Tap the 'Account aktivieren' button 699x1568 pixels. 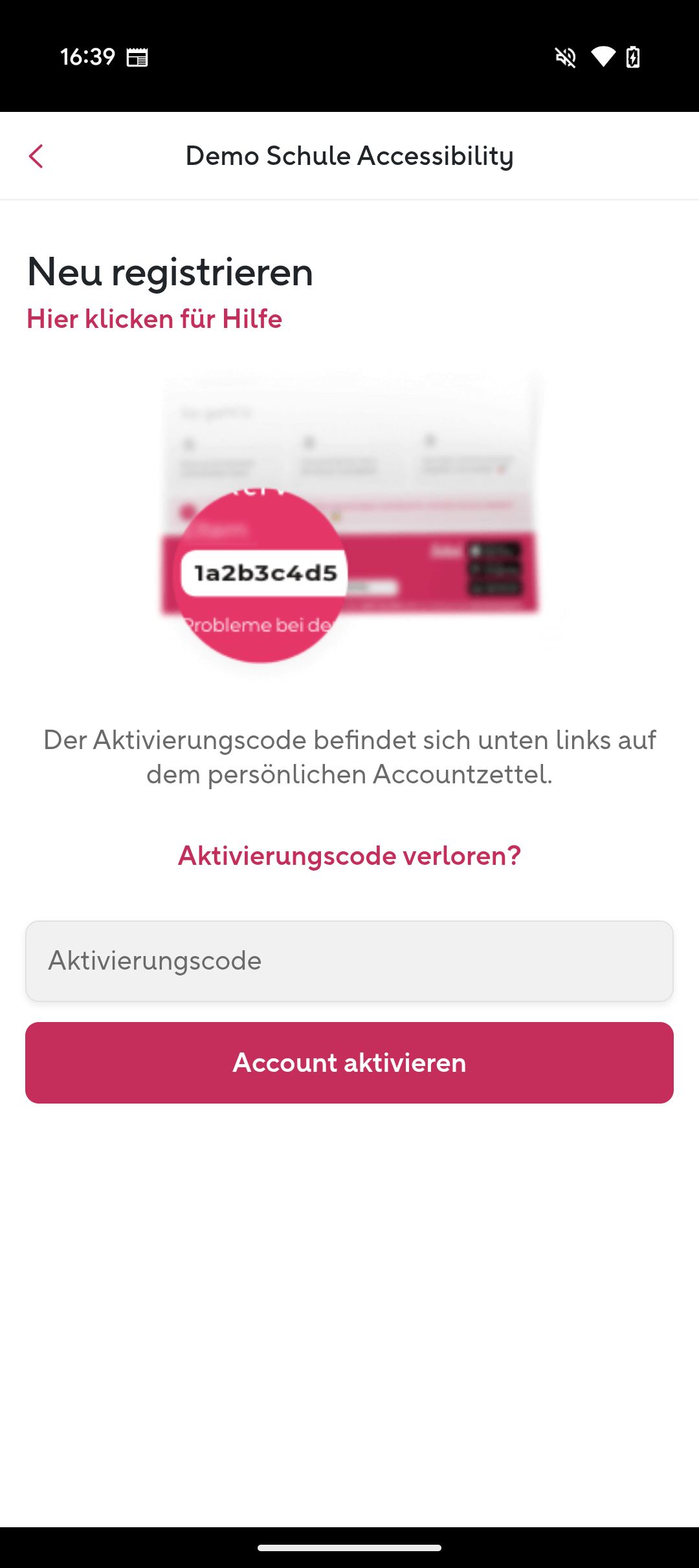(x=349, y=1063)
